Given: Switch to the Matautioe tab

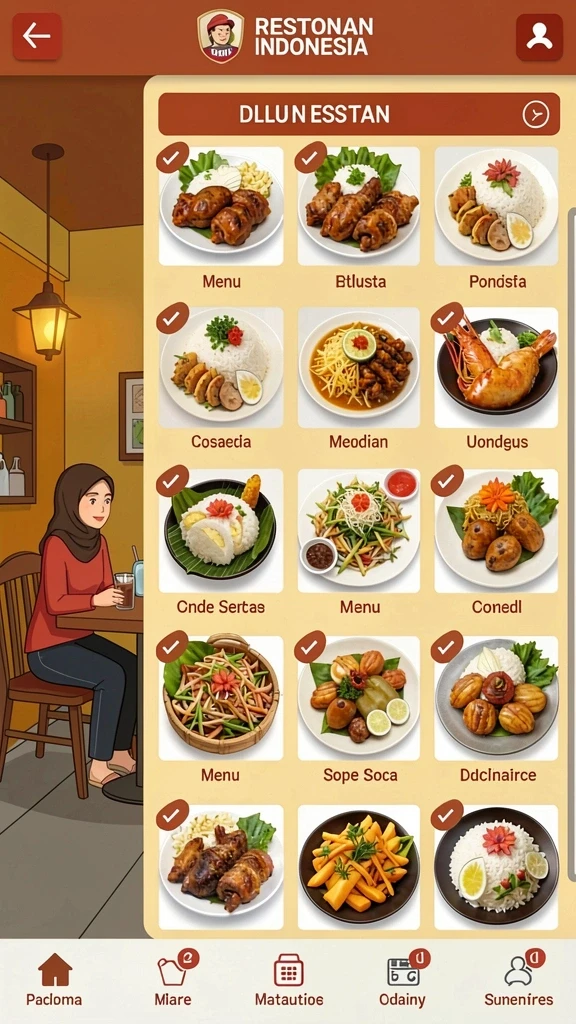Looking at the screenshot, I should (289, 980).
